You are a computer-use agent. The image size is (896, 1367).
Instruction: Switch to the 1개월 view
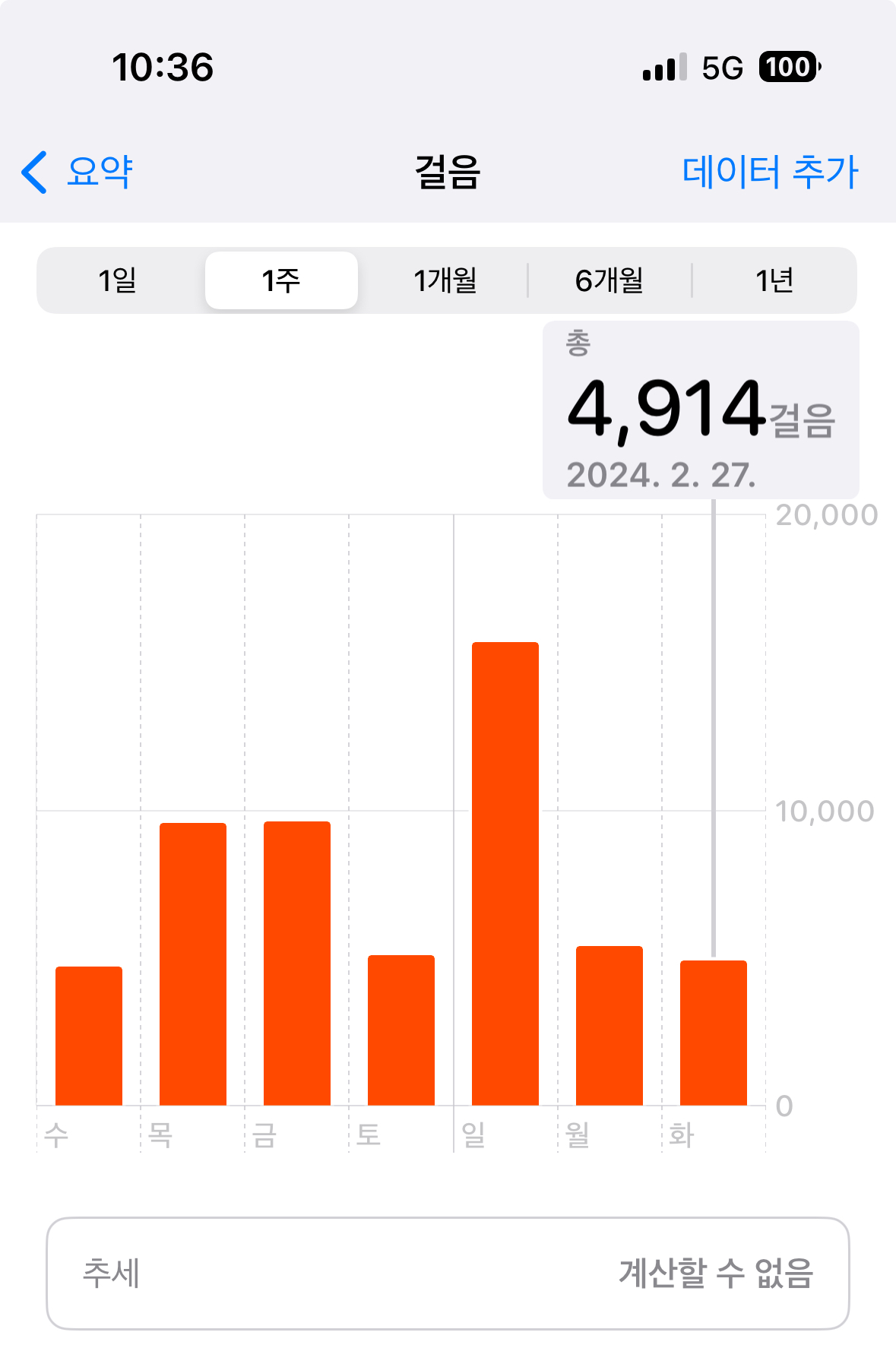[x=445, y=280]
